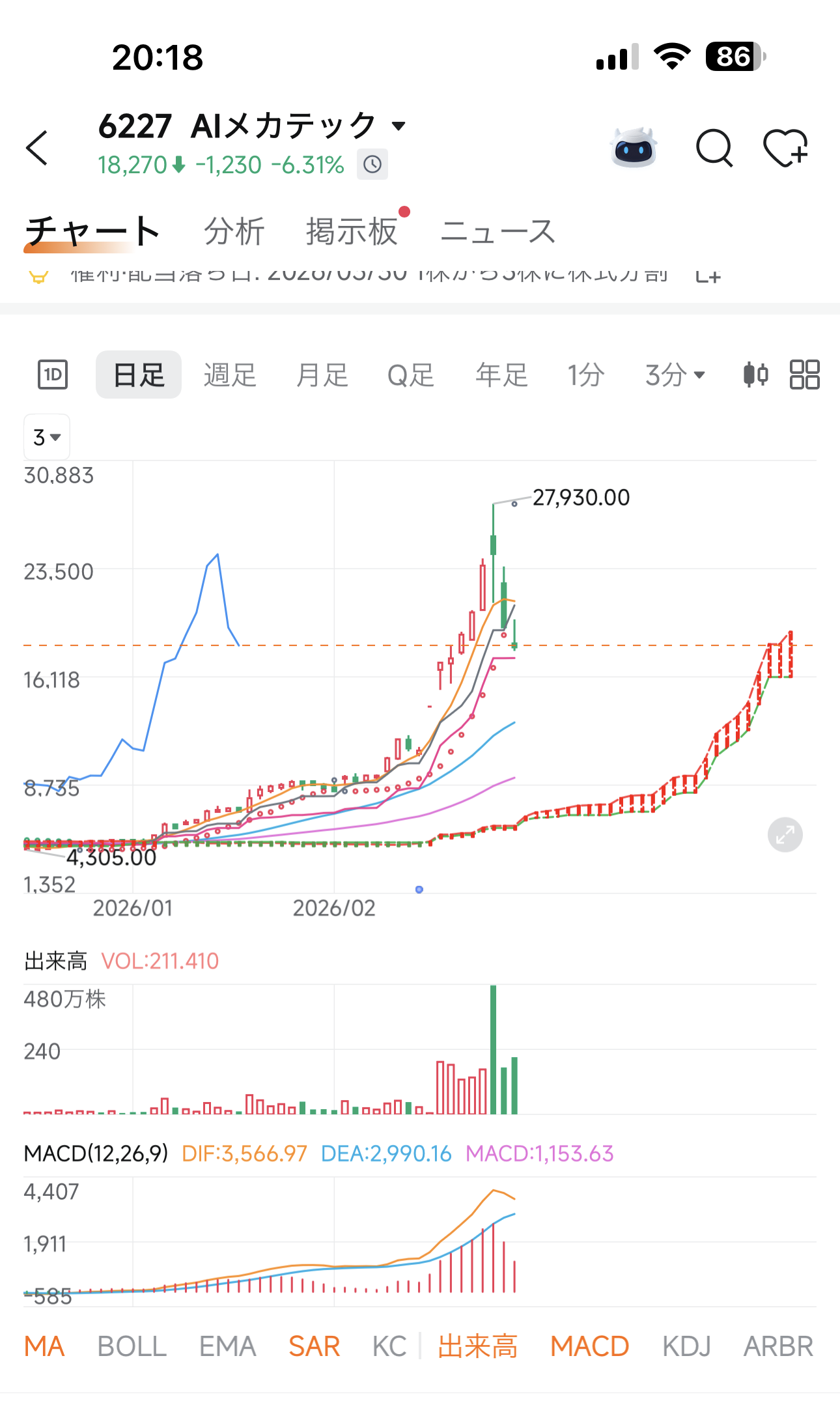
Task: Expand the AIメカテック stock switcher dropdown
Action: 399,126
